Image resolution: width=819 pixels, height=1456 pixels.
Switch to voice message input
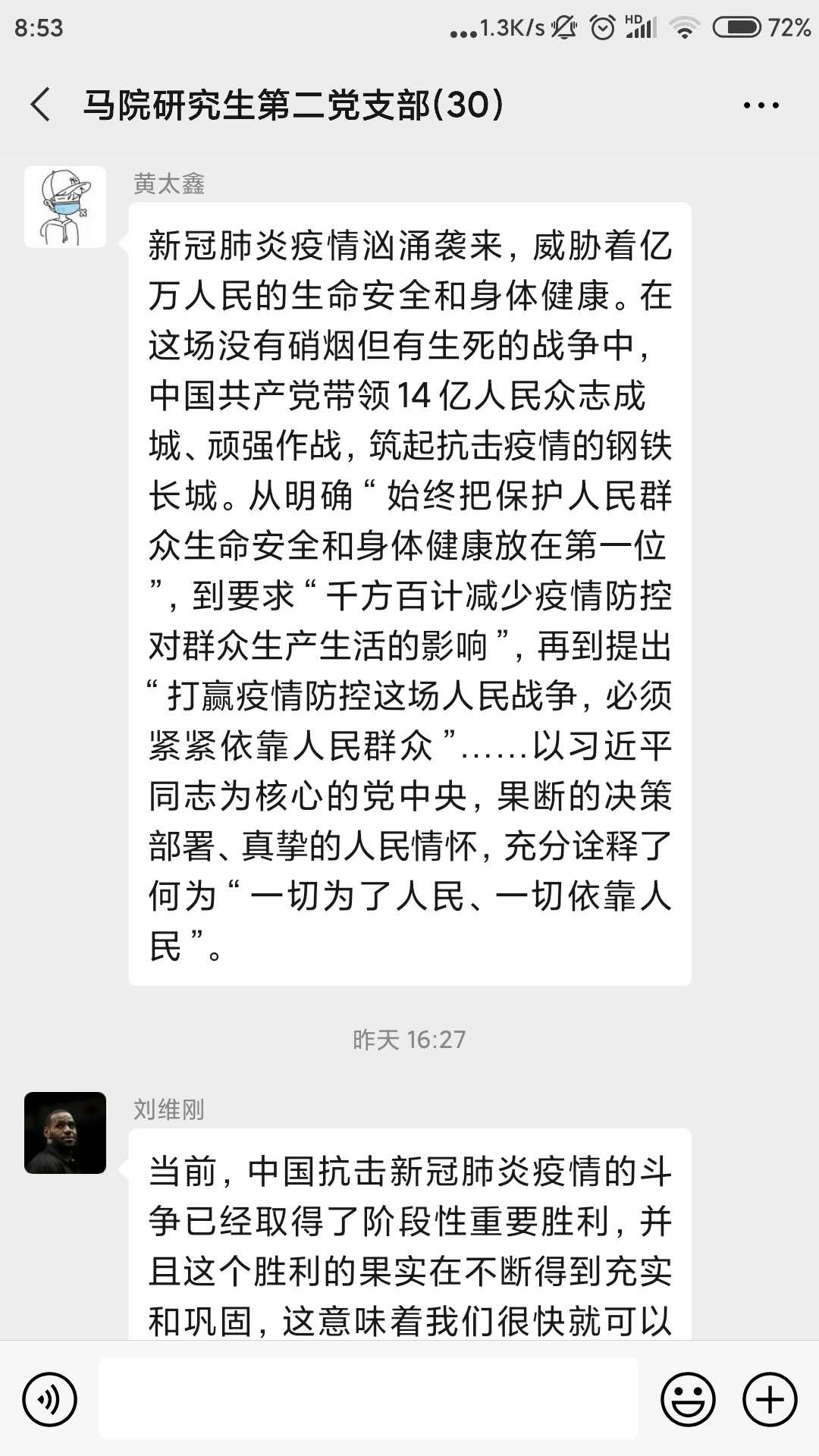point(50,1399)
